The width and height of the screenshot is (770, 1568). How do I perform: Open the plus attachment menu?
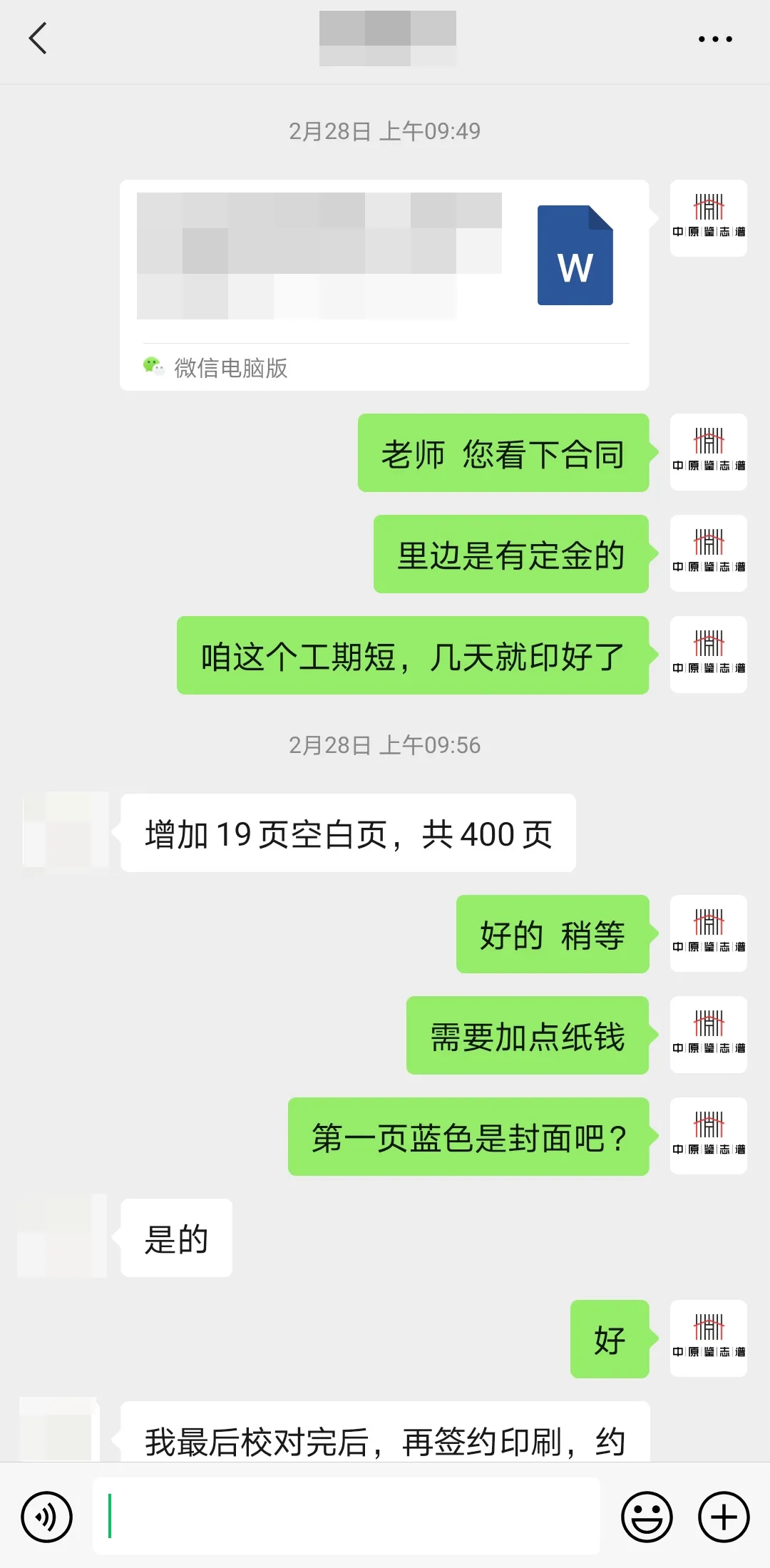[x=723, y=1516]
